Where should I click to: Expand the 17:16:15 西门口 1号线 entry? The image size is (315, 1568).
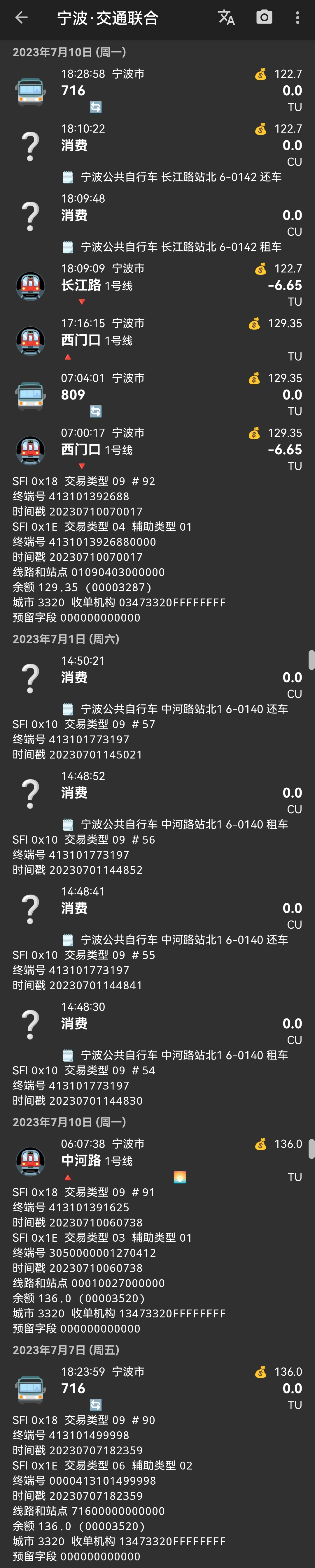tap(157, 340)
